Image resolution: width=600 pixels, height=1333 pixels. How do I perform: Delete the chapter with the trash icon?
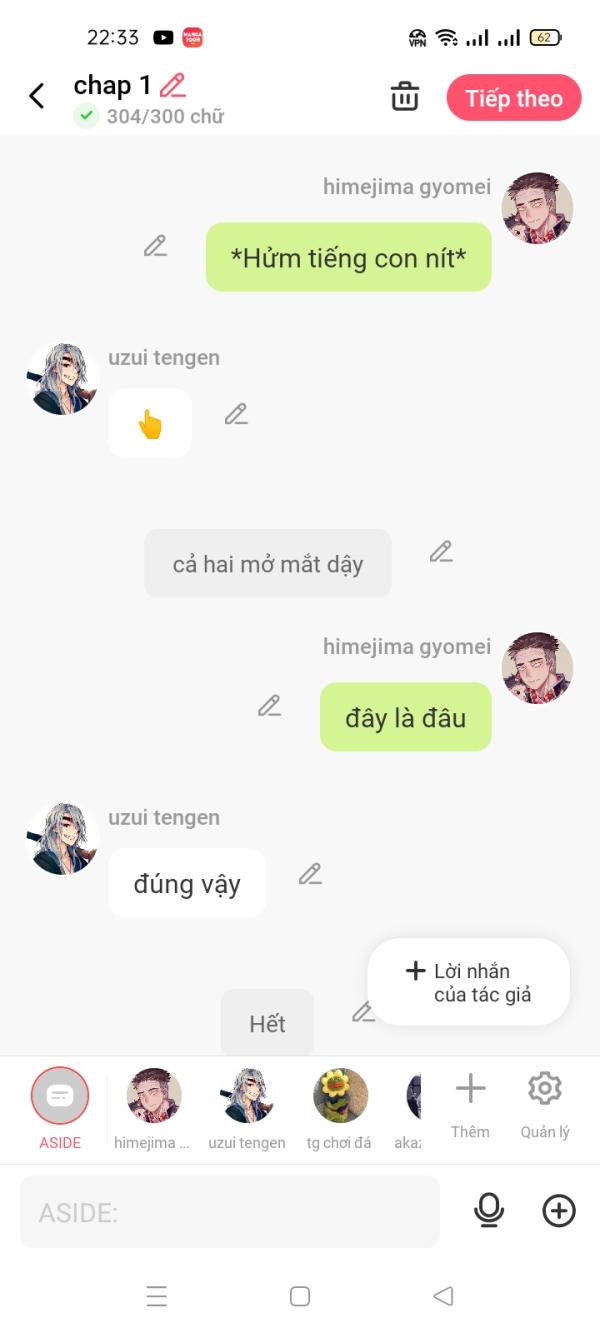[x=404, y=97]
